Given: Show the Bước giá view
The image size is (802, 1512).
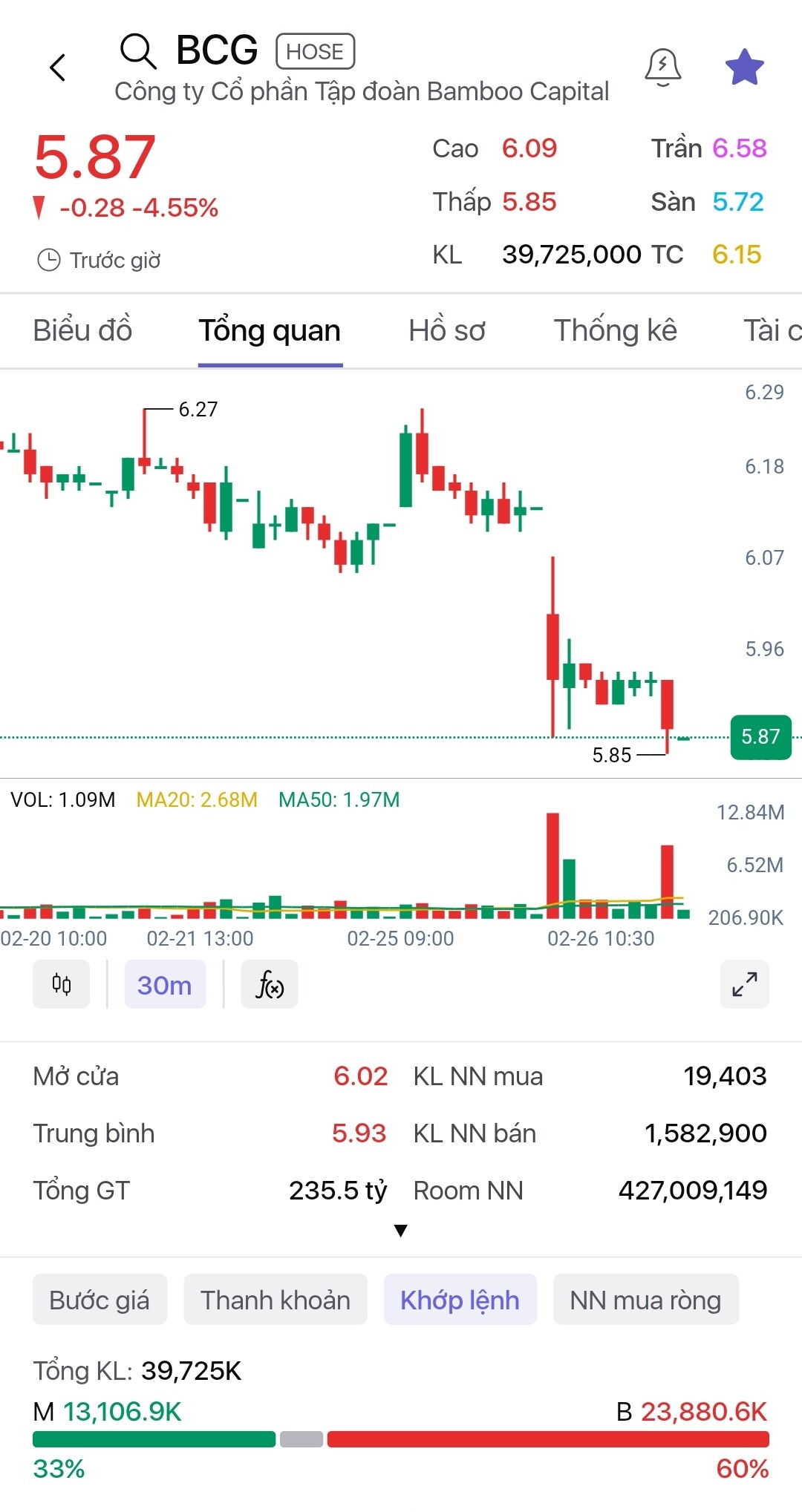Looking at the screenshot, I should coord(100,1300).
